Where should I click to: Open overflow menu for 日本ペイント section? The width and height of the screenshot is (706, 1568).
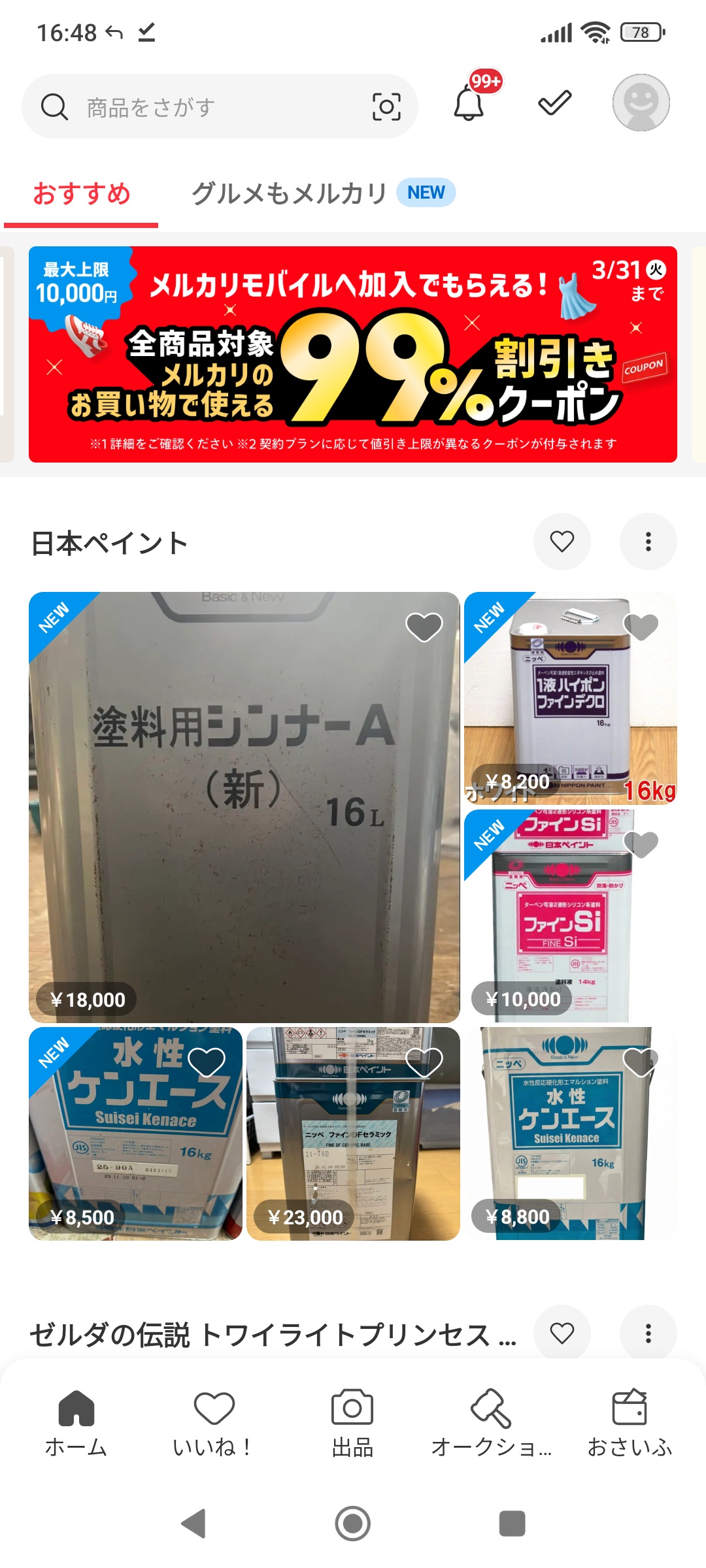point(648,542)
